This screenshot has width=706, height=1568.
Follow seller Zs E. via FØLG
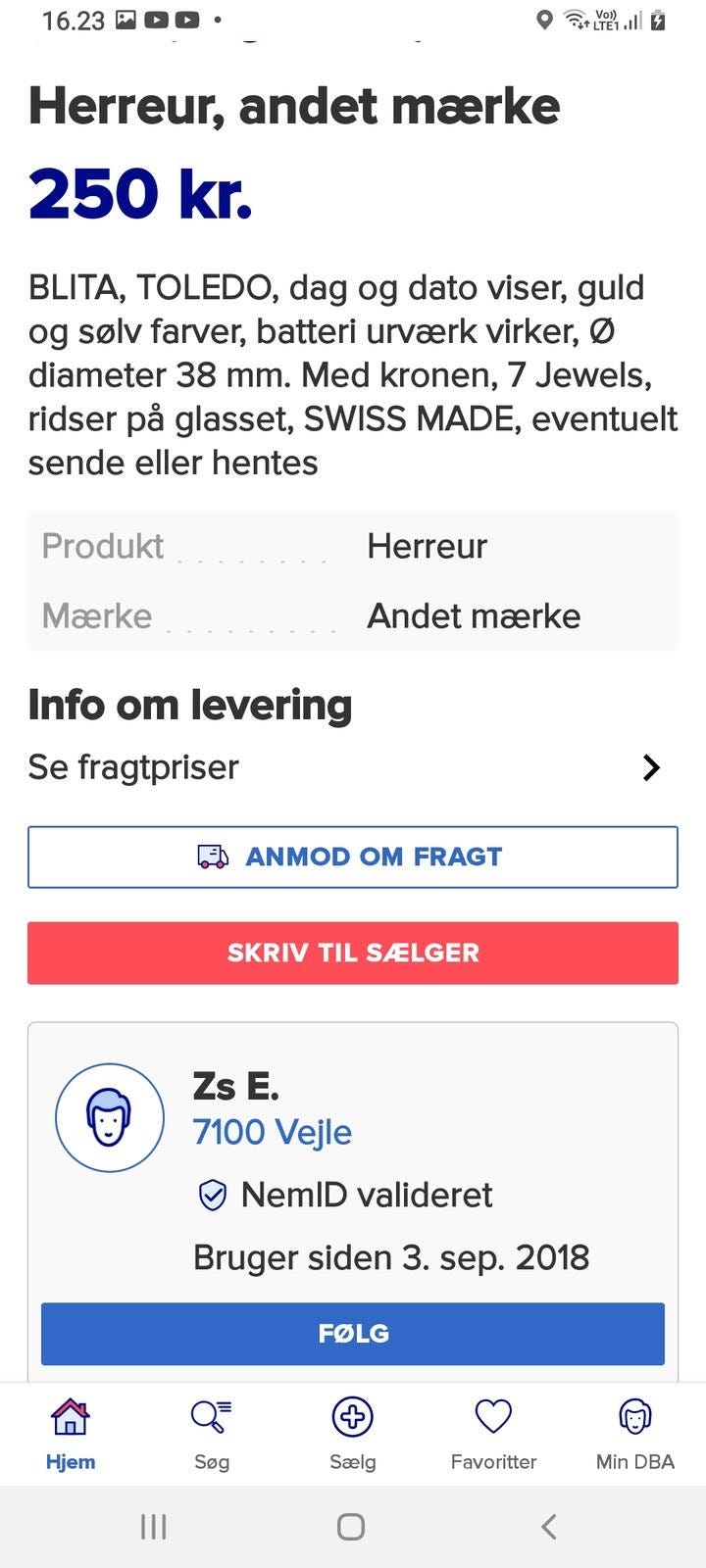[352, 1334]
